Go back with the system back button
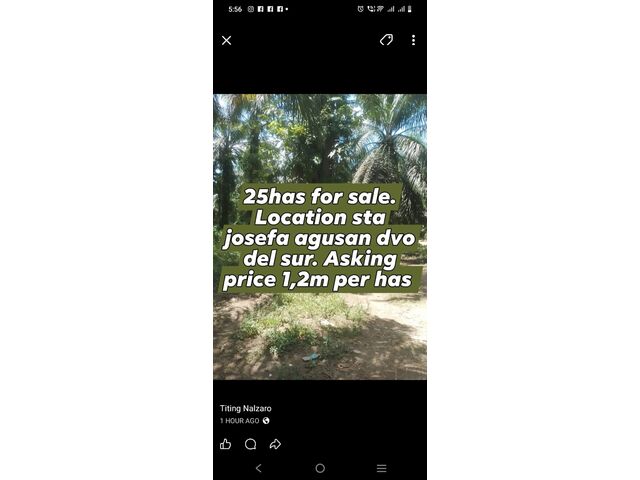The image size is (640, 480). pos(258,468)
